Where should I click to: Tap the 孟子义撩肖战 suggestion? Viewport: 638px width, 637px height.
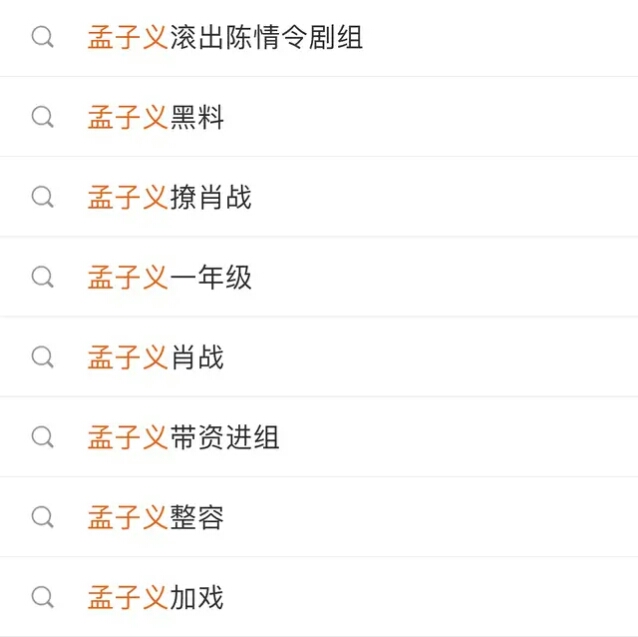point(170,198)
